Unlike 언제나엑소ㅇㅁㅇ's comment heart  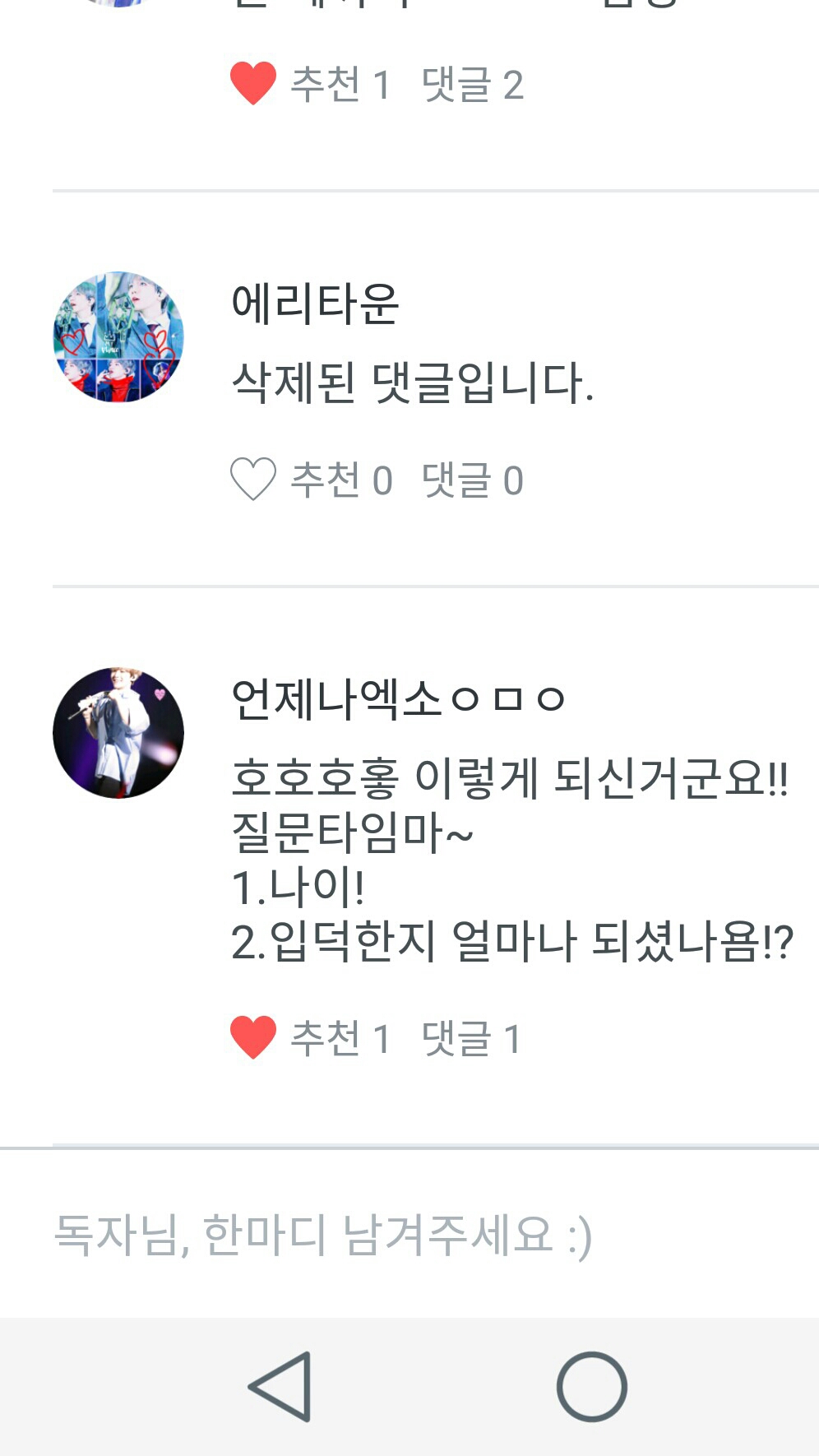pos(253,1037)
